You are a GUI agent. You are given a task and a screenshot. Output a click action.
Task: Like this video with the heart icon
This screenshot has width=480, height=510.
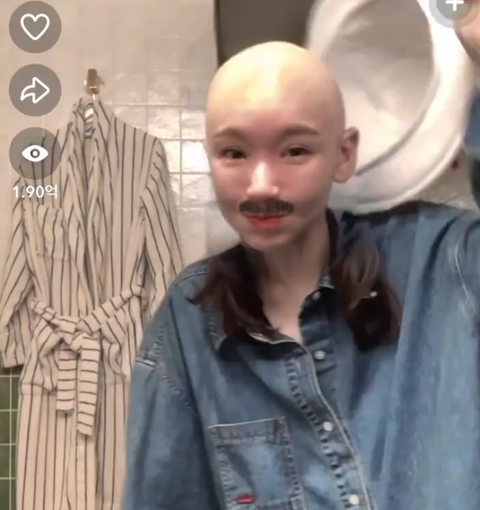[x=35, y=26]
